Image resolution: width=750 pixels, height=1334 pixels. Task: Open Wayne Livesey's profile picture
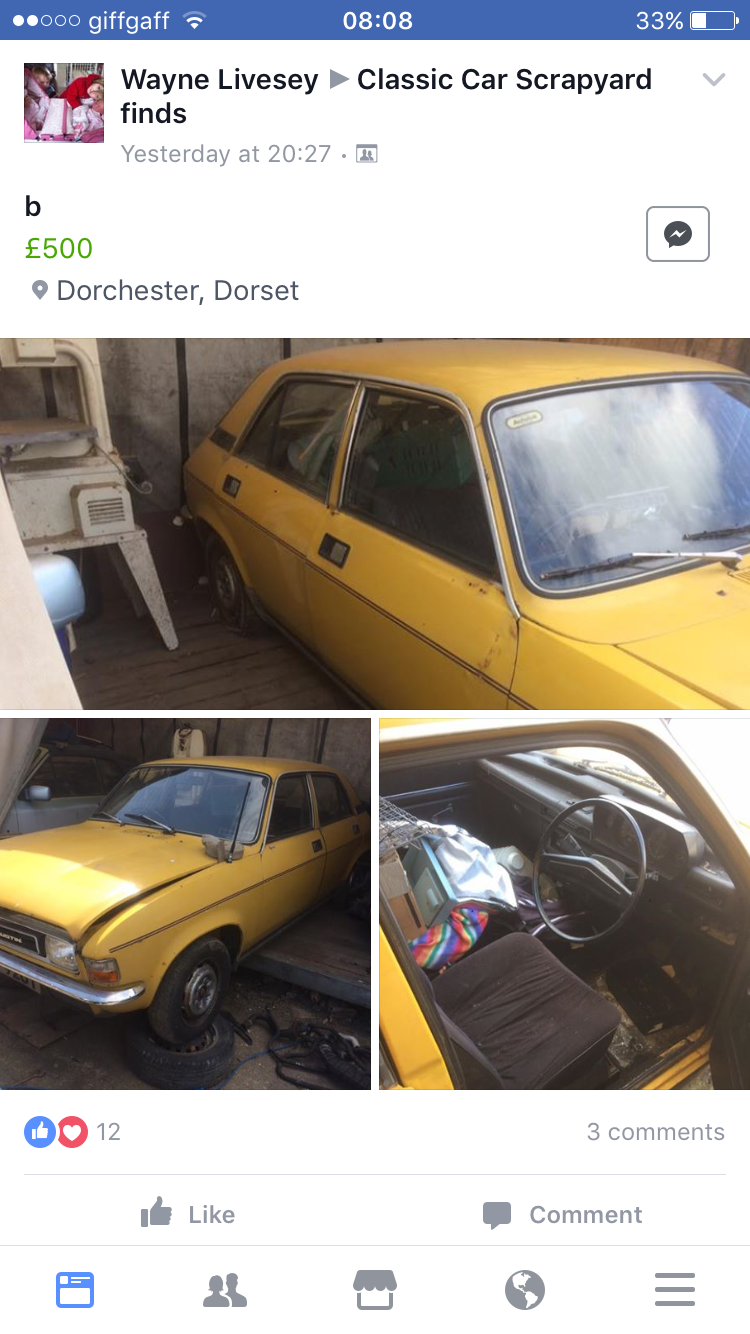[64, 103]
